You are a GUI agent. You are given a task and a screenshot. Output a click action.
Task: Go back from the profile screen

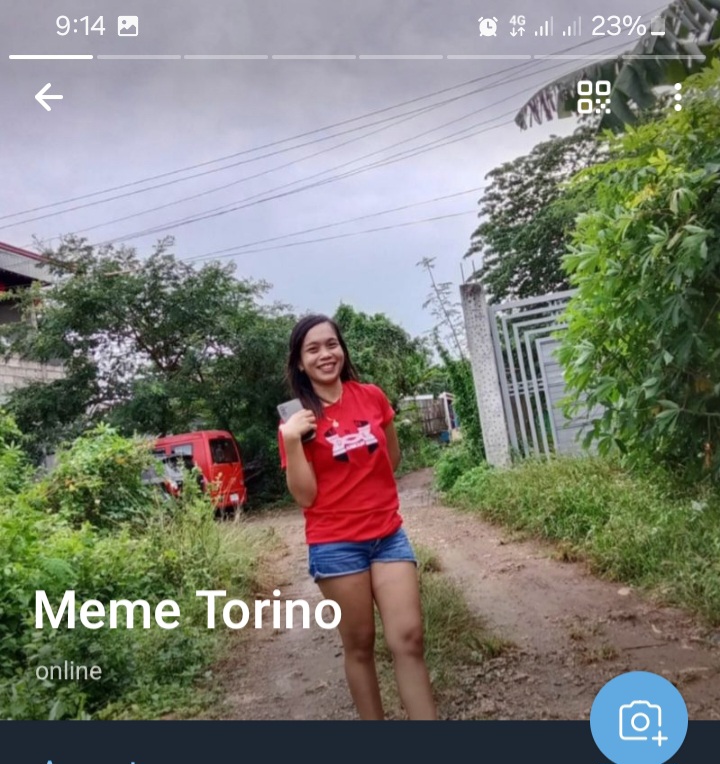click(x=48, y=97)
